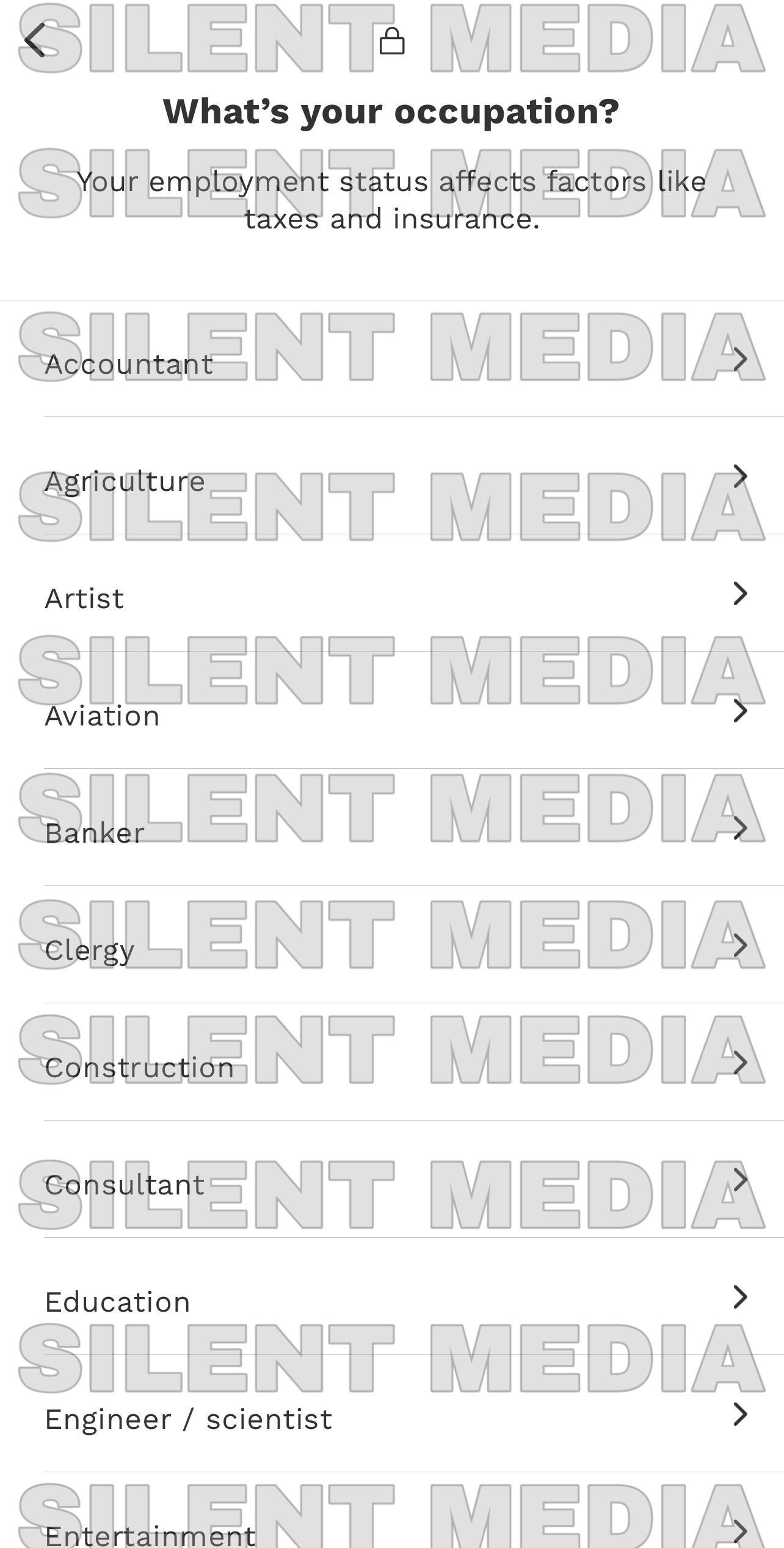The width and height of the screenshot is (784, 1548).
Task: Select Engineer / scientist
Action: pos(391,1419)
